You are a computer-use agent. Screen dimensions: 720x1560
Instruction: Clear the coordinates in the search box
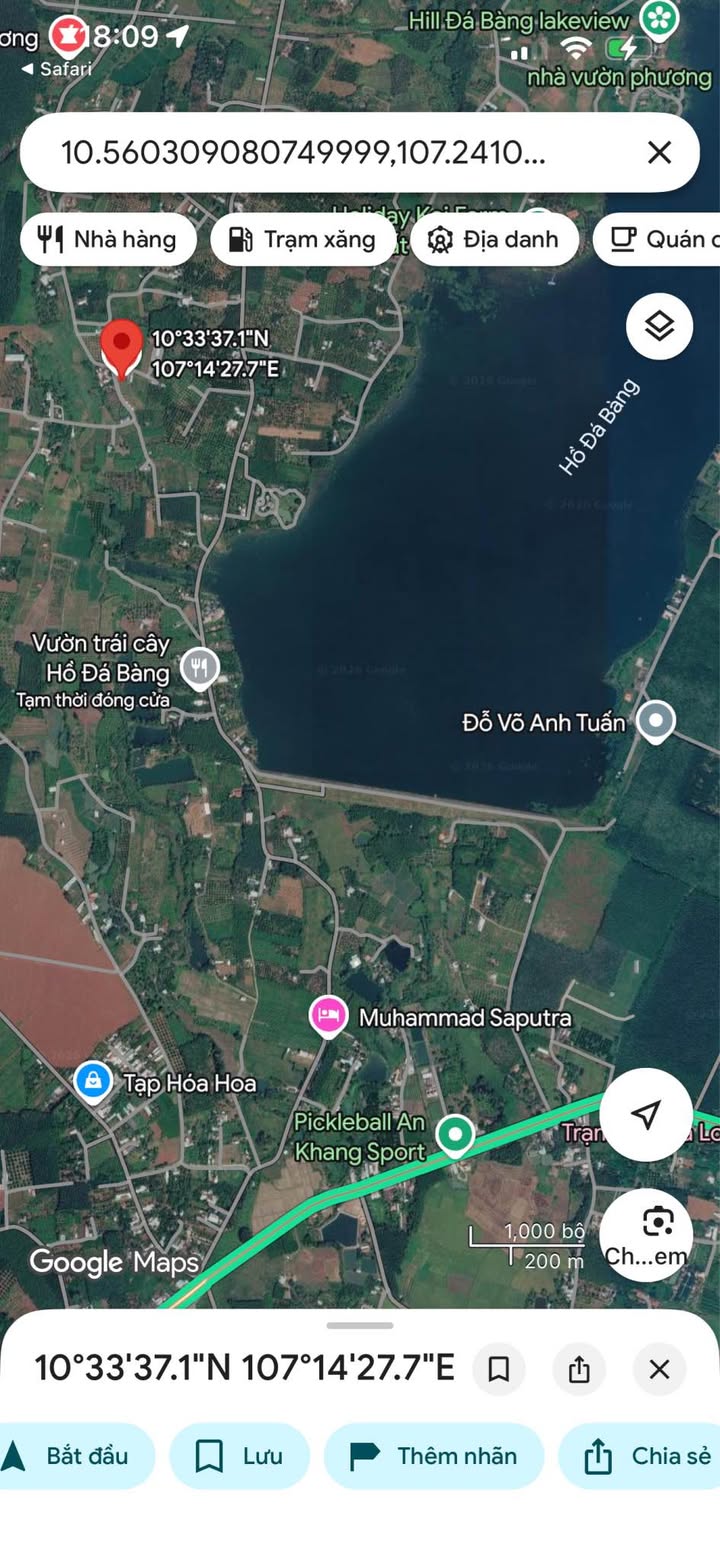click(659, 152)
